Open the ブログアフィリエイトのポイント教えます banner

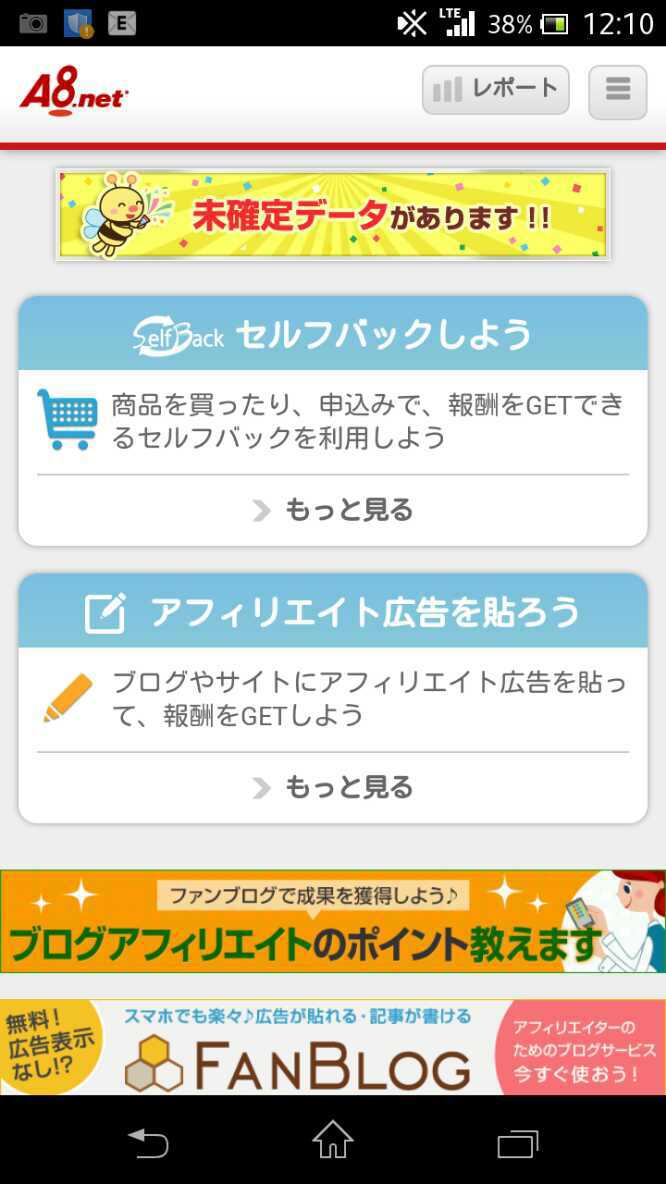click(x=332, y=921)
